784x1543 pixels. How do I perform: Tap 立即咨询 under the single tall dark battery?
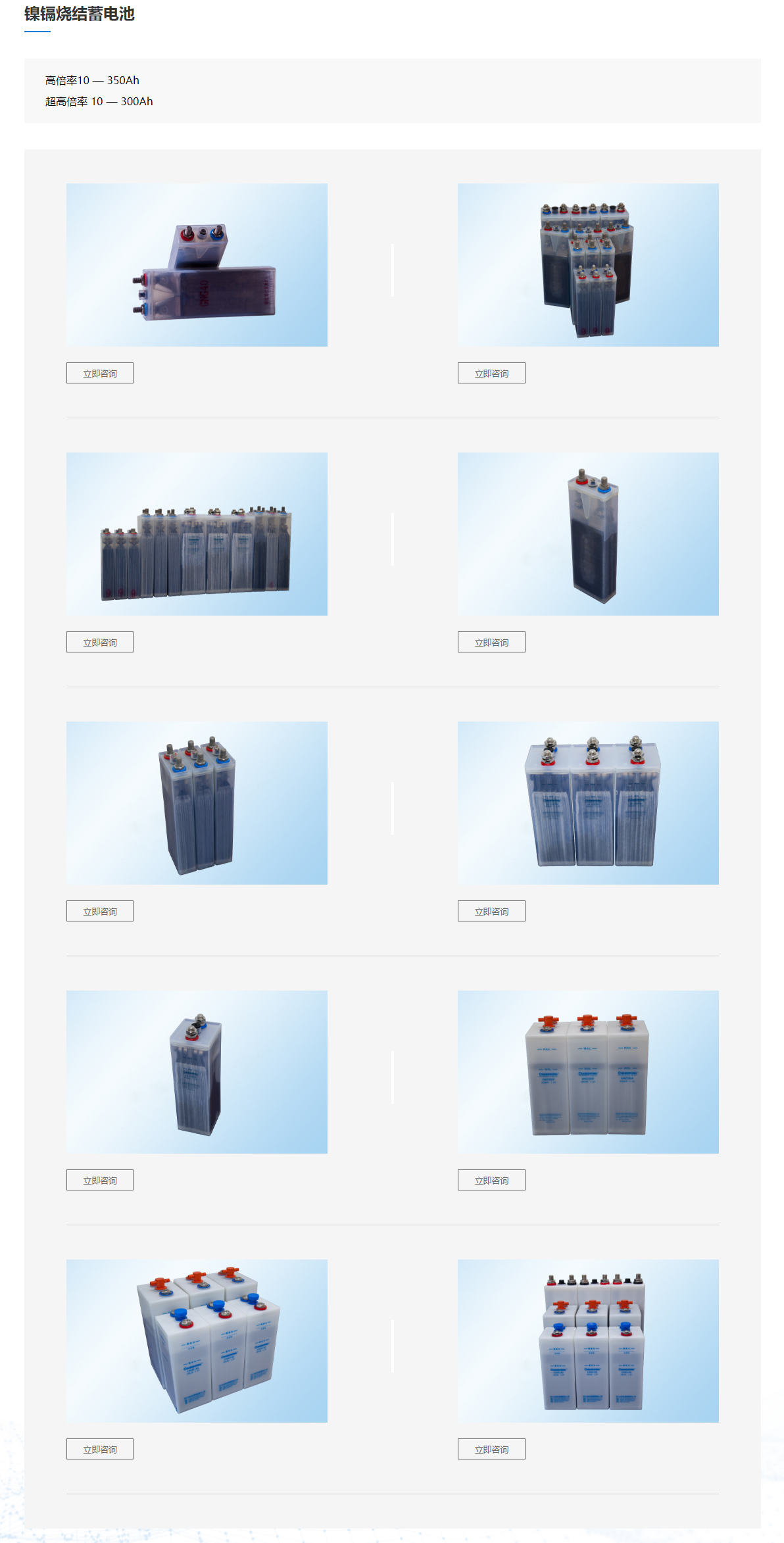491,642
